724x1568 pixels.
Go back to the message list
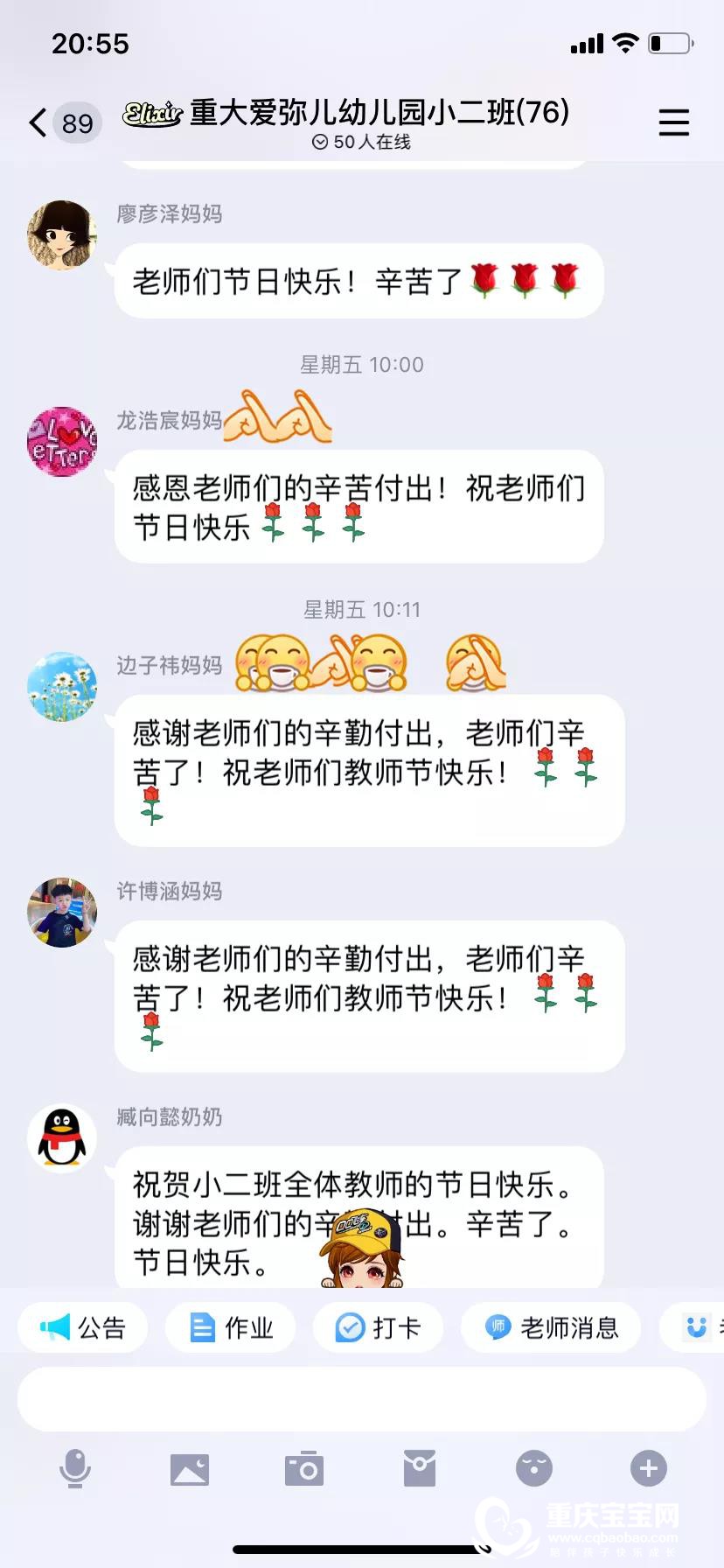tap(38, 122)
